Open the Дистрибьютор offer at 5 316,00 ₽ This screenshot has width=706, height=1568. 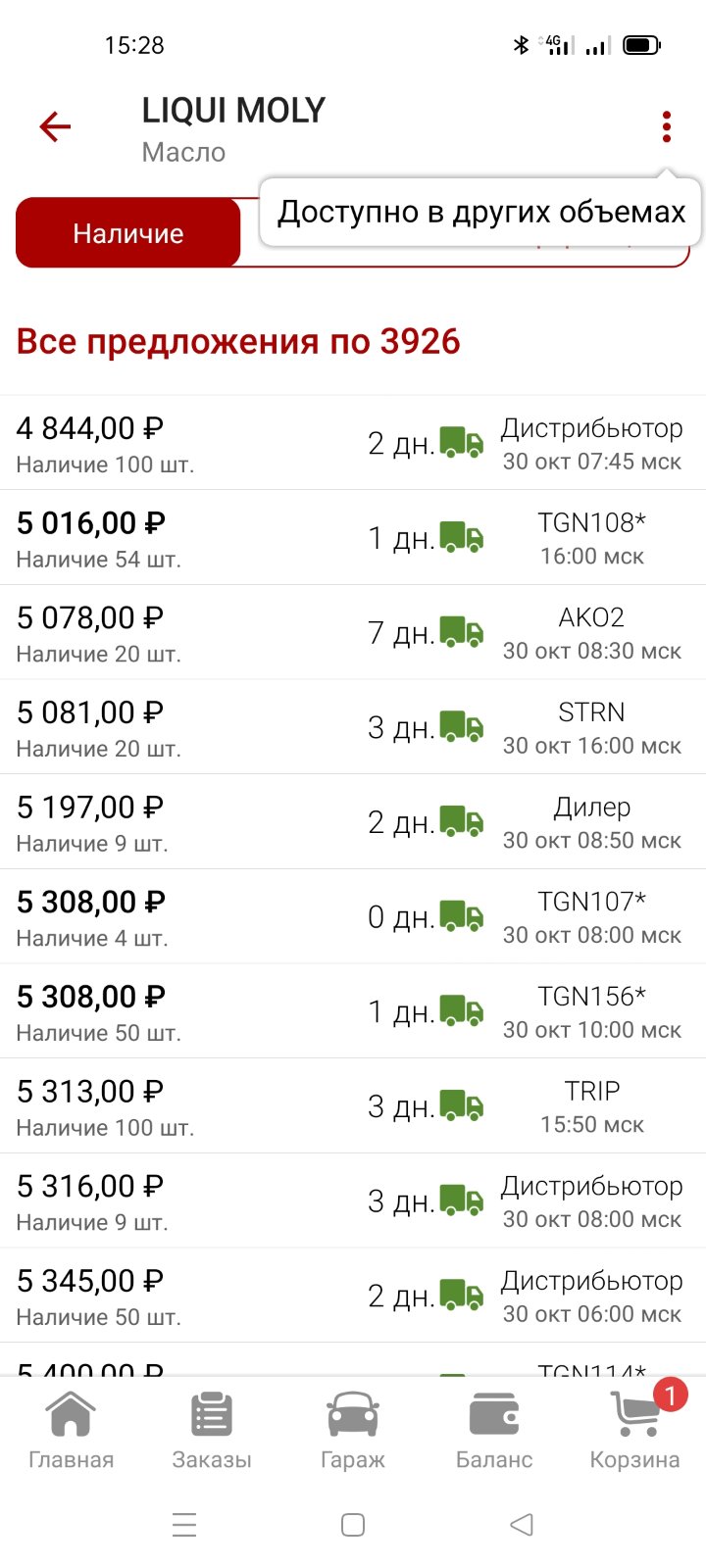[x=353, y=1201]
